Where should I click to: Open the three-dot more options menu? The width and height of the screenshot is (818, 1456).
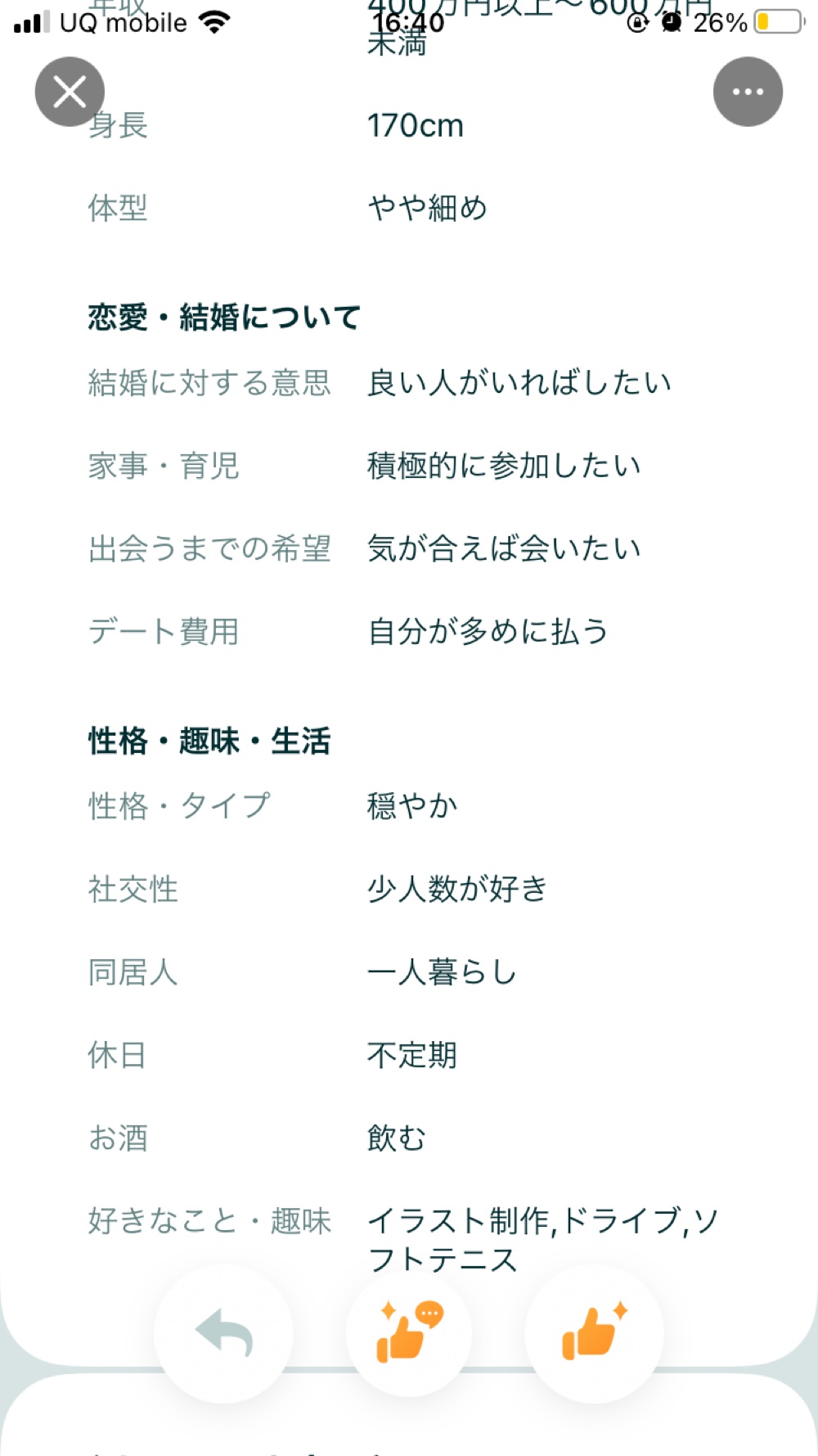pyautogui.click(x=748, y=92)
